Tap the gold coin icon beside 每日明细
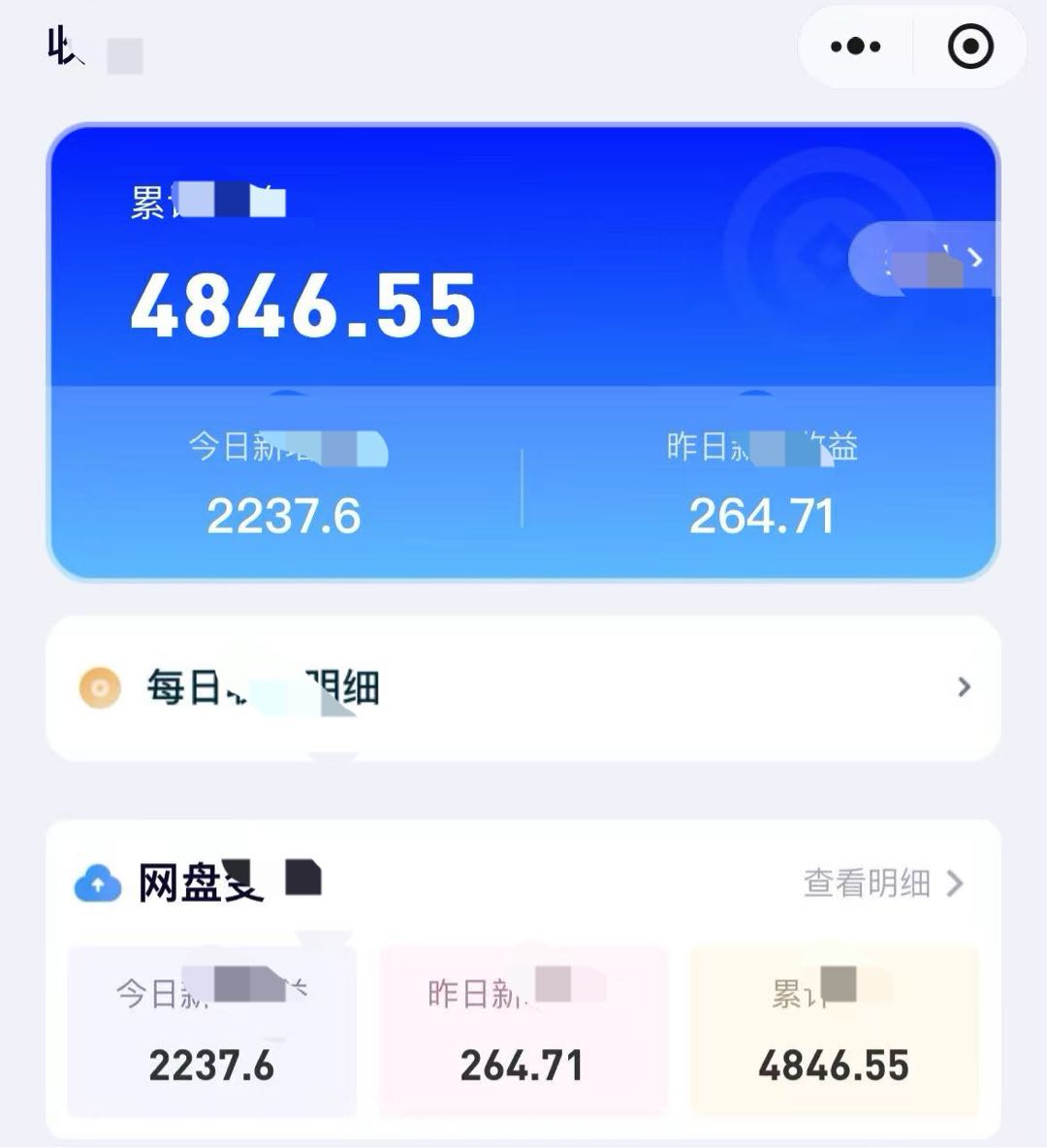 coord(97,687)
